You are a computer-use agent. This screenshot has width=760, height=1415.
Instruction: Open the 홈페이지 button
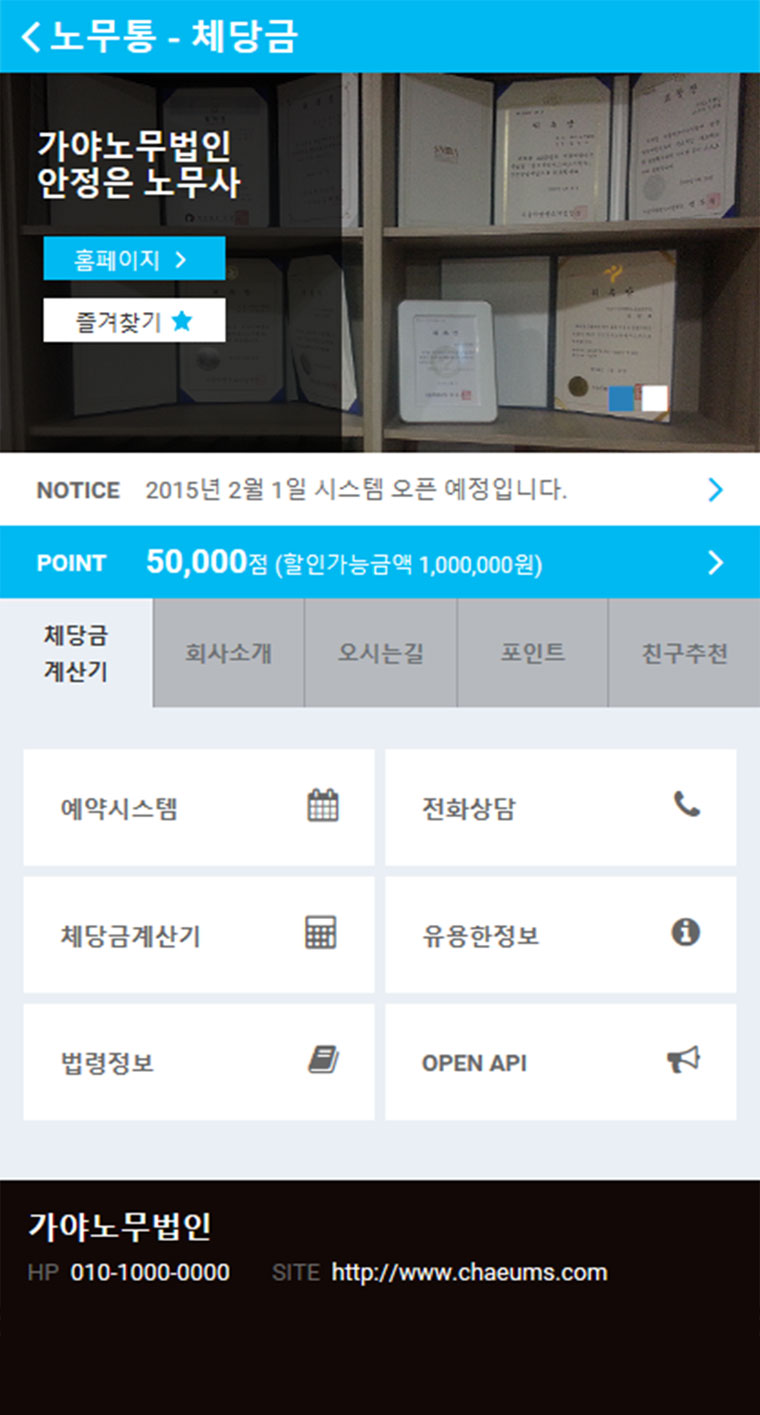[x=134, y=259]
